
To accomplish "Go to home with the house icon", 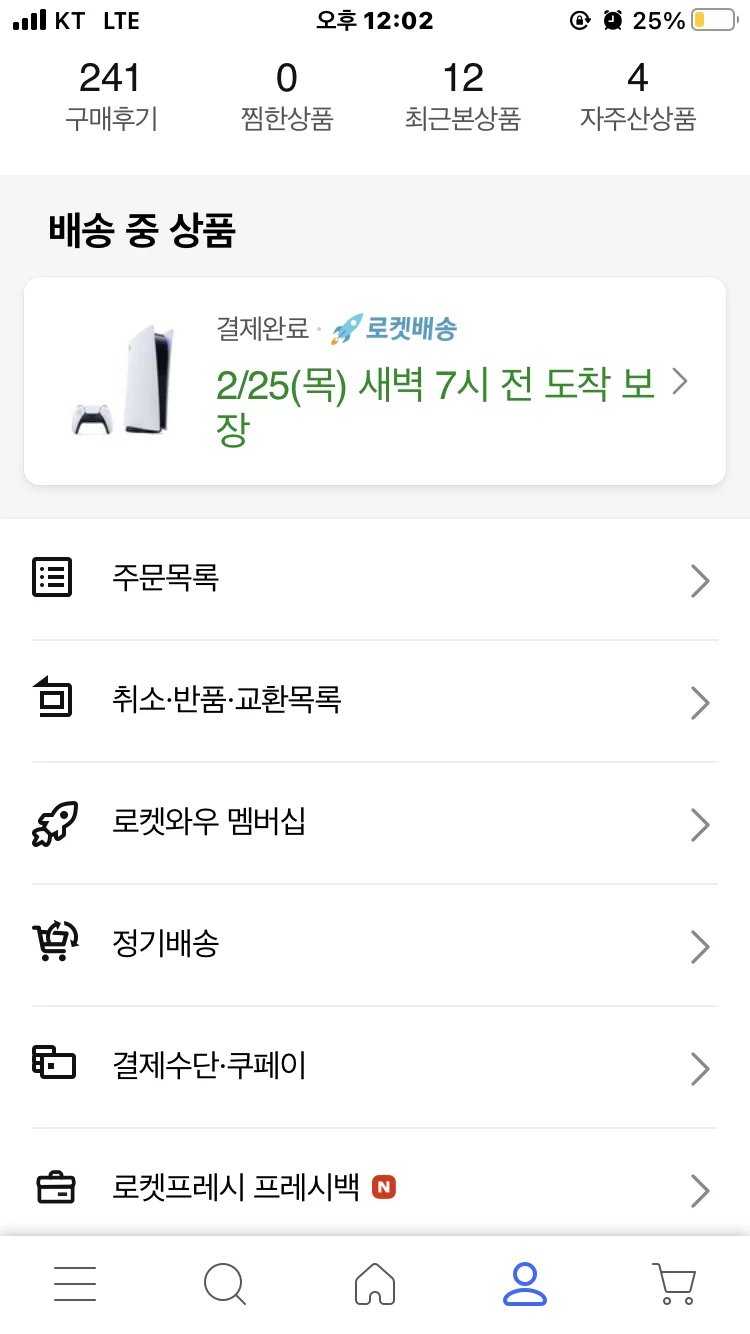I will point(375,1283).
